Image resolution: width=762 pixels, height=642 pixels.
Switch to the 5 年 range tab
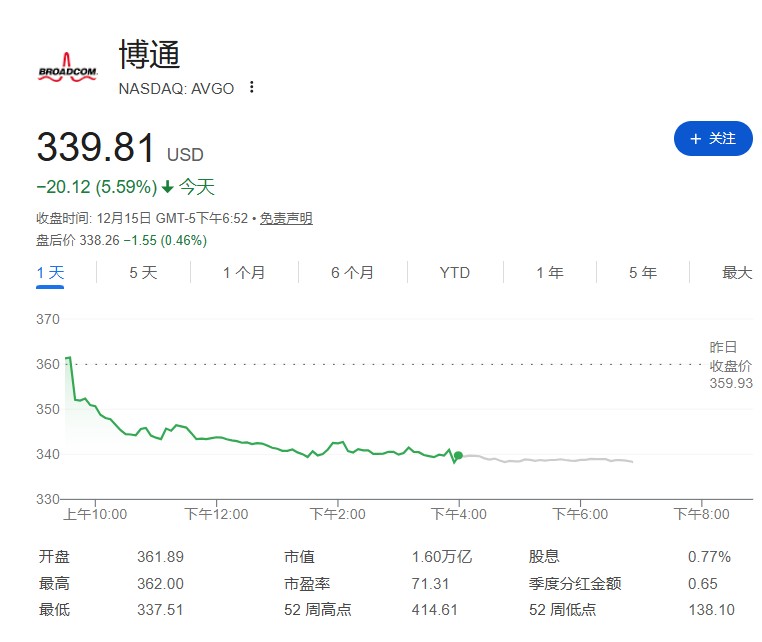(642, 272)
